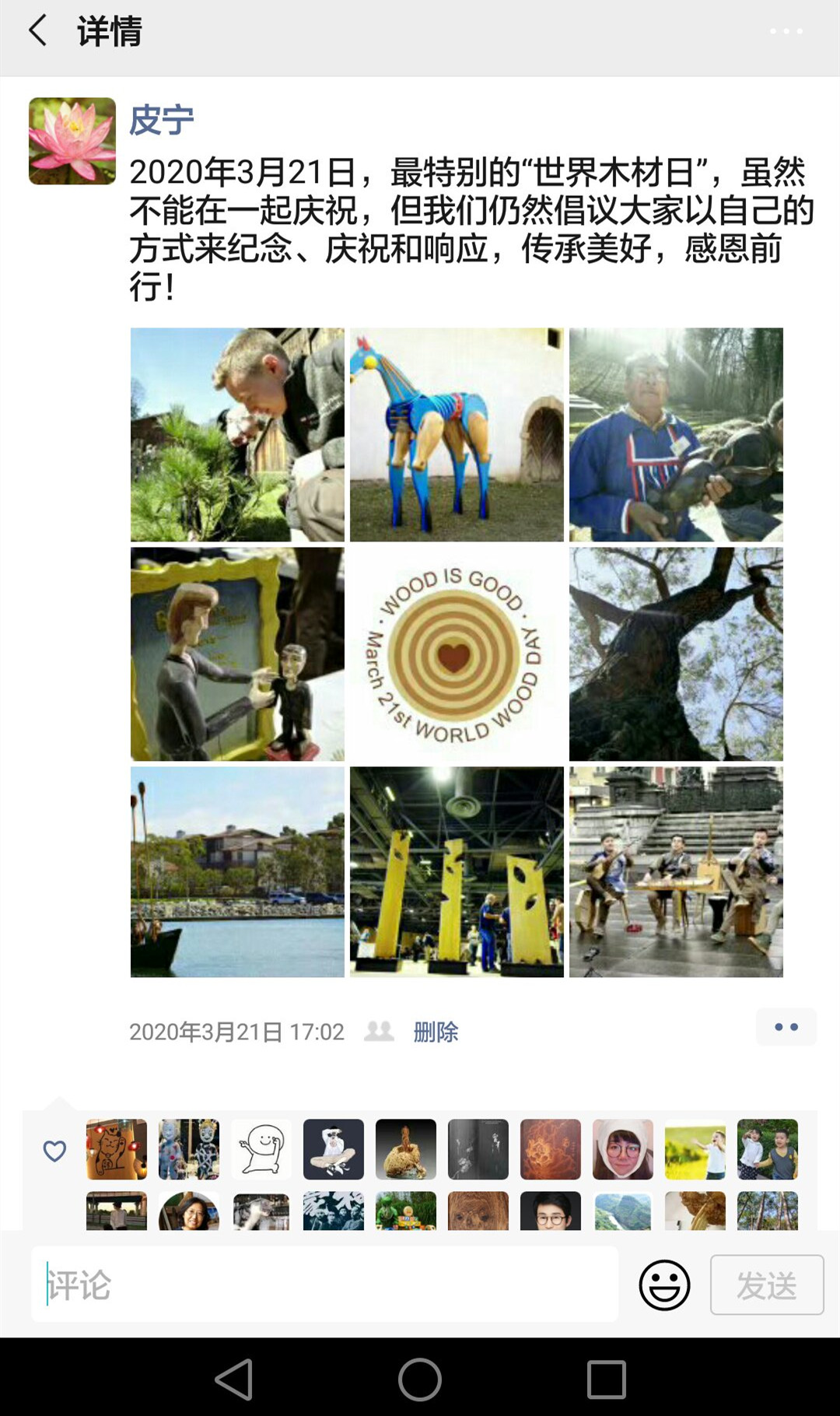This screenshot has width=840, height=1416.
Task: View the carved figurine photo in the frame
Action: [237, 654]
